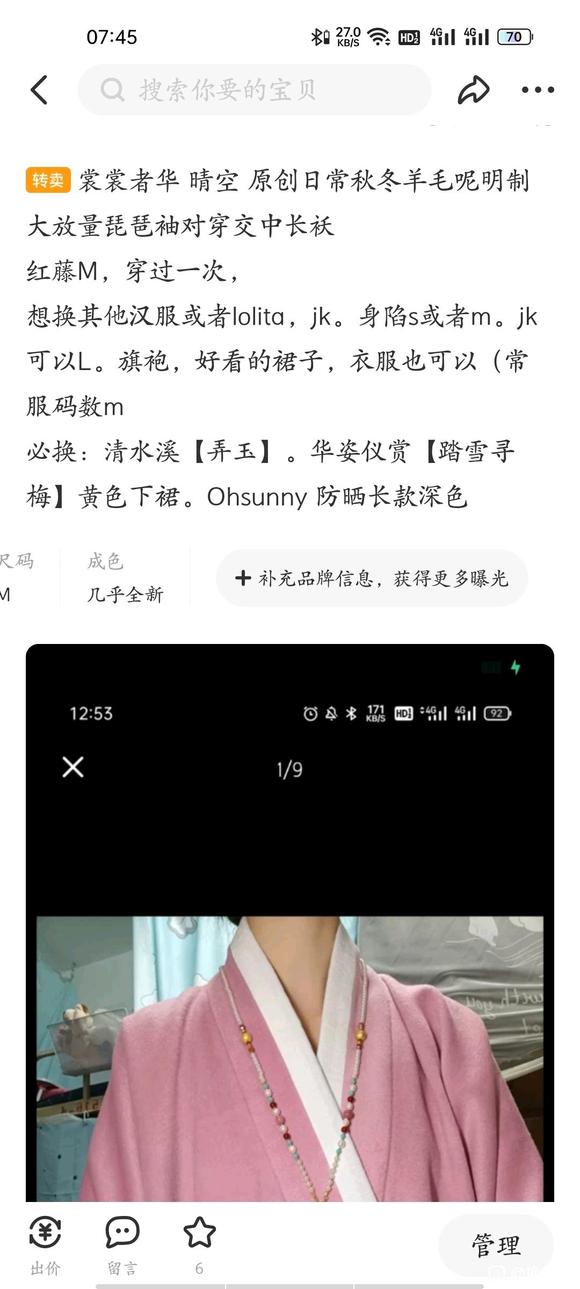
Task: Tap 补充品牌信息 to add brand info
Action: [x=371, y=578]
